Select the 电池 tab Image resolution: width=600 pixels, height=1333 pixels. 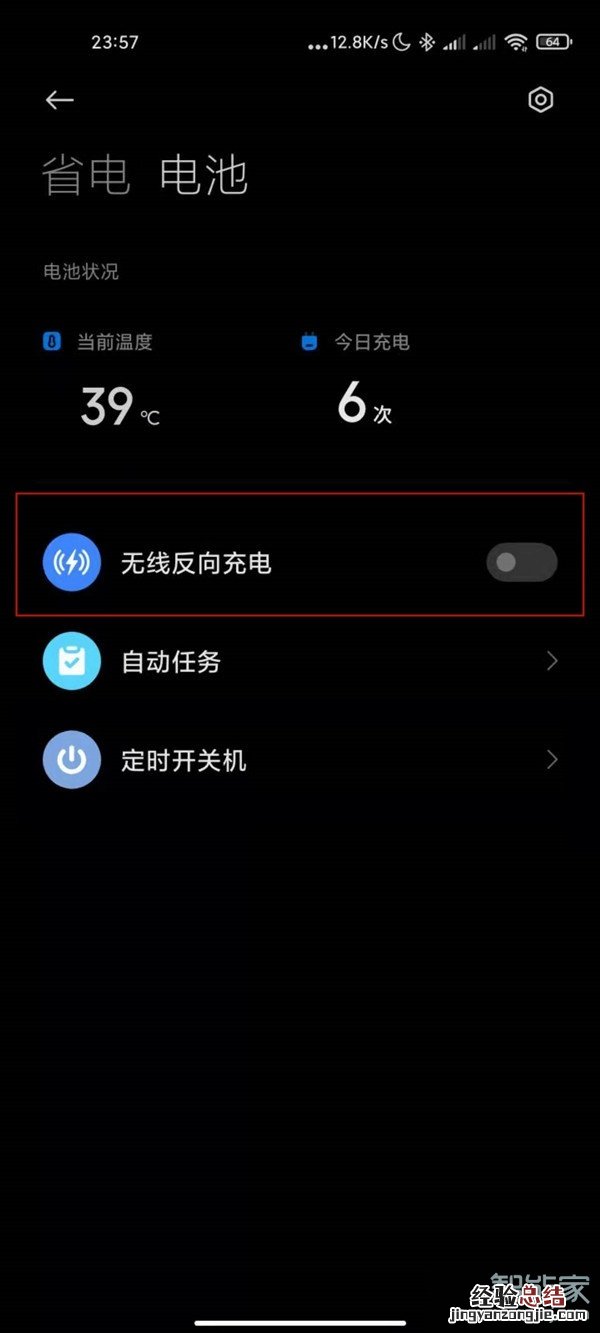click(x=203, y=176)
